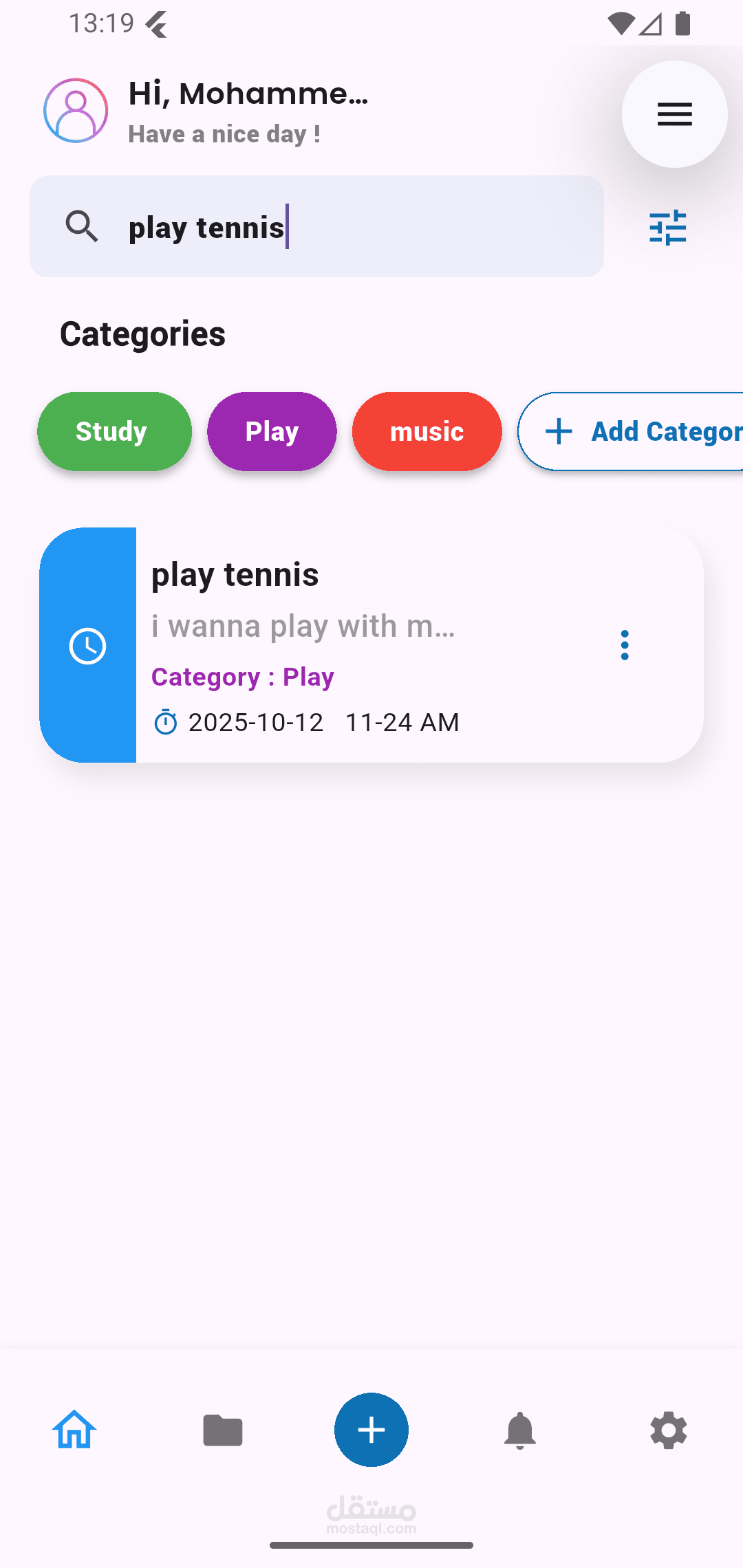Open the play tennis task card
This screenshot has width=743, height=1568.
371,645
